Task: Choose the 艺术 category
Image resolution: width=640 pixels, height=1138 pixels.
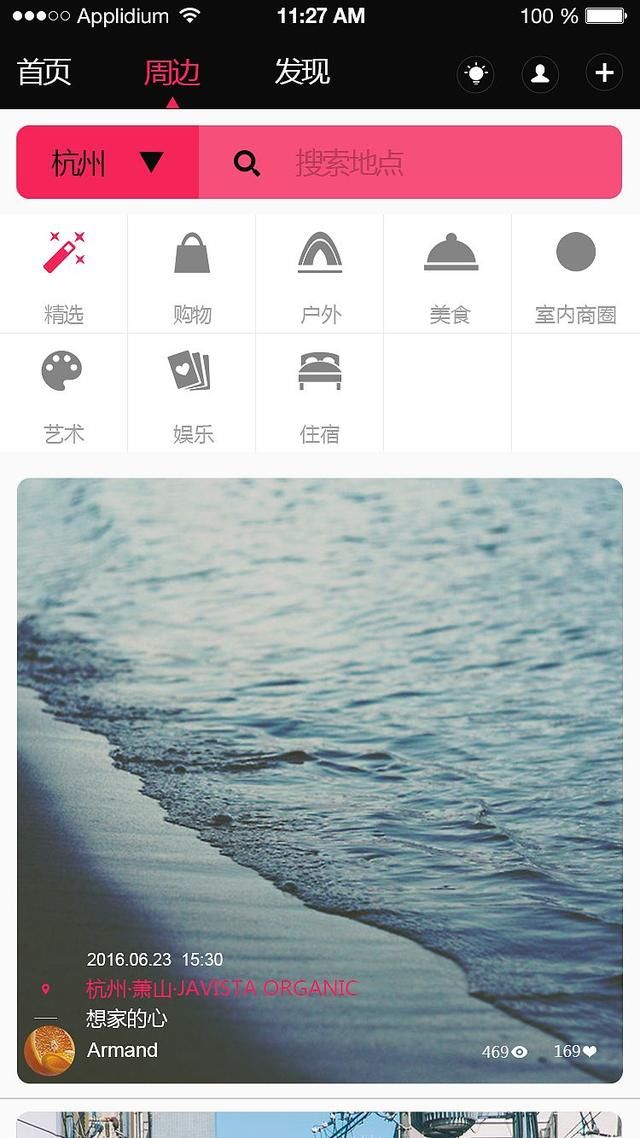Action: [x=64, y=392]
